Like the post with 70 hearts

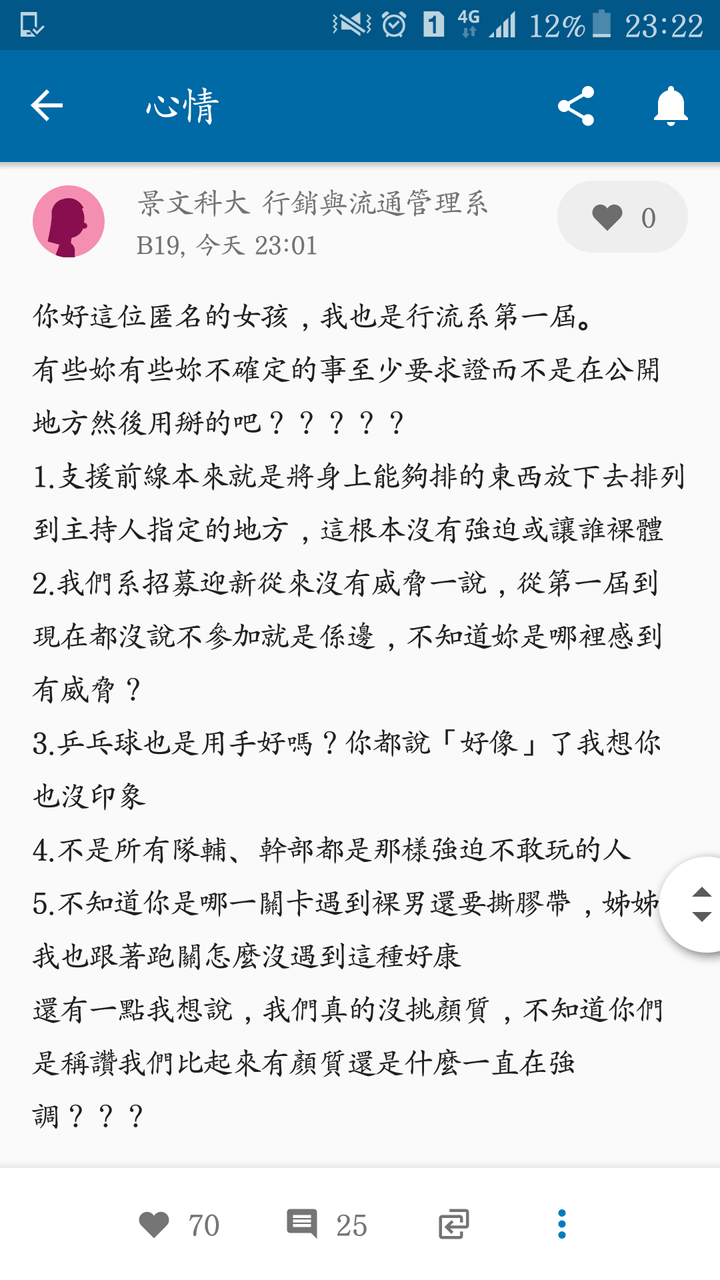[179, 1224]
